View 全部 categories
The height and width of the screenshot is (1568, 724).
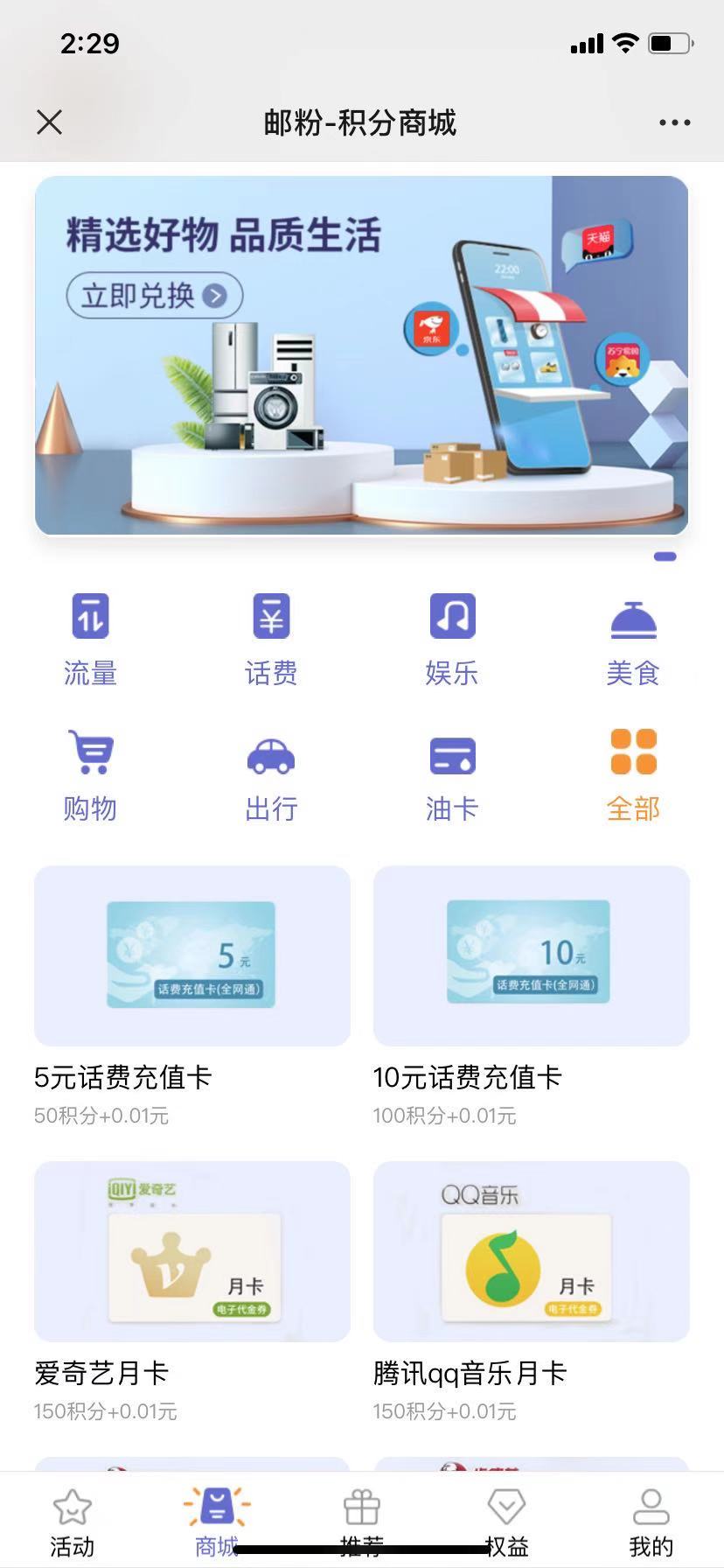[633, 773]
